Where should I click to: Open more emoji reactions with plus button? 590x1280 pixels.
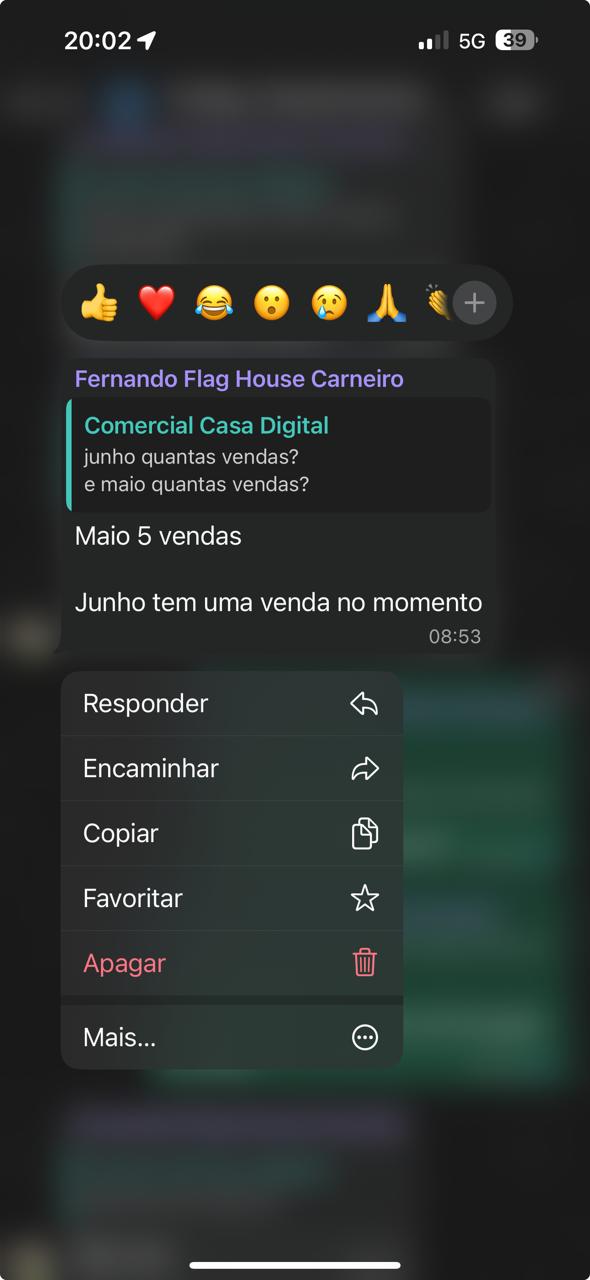pos(474,302)
